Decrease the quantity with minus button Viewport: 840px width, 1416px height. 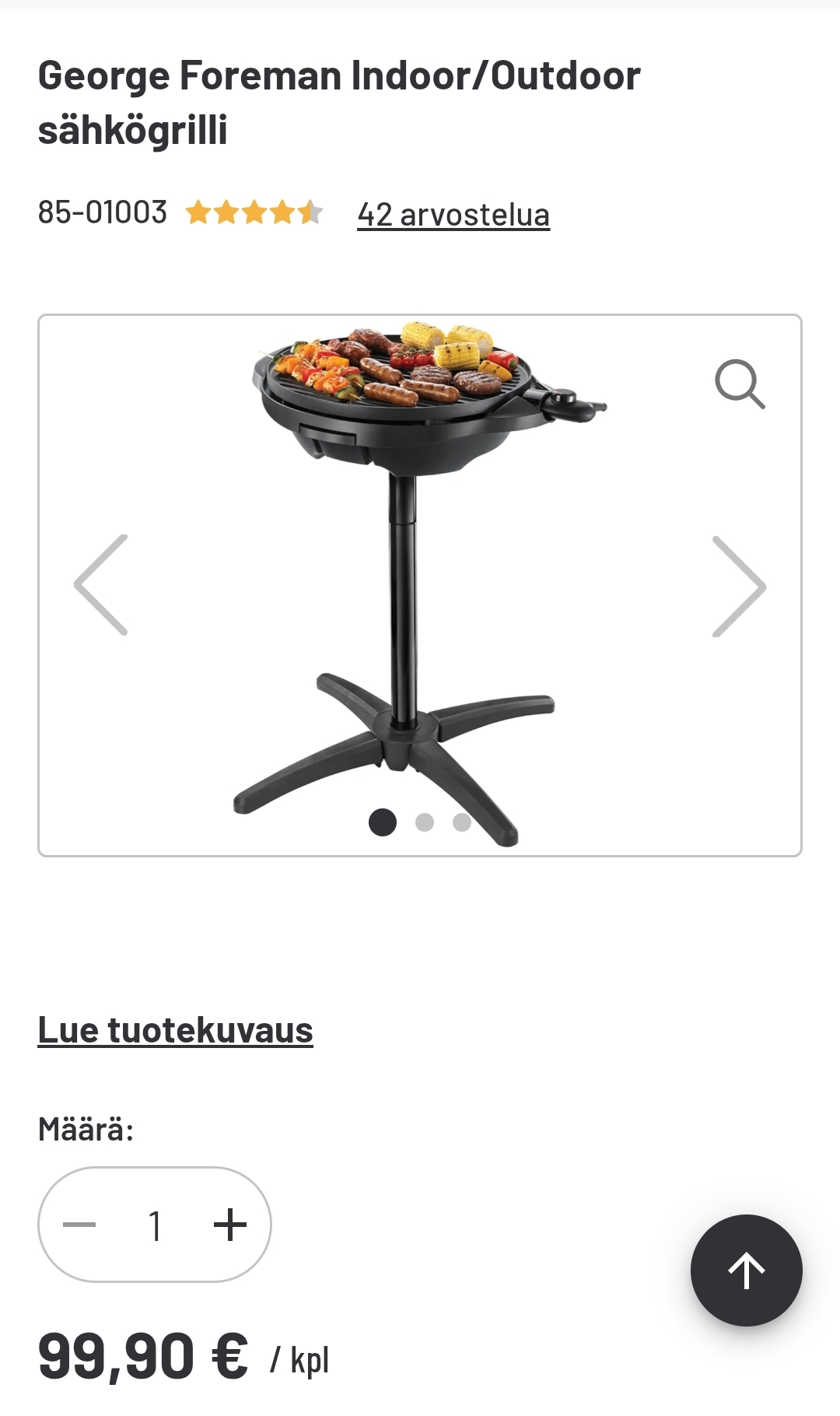click(x=79, y=1225)
